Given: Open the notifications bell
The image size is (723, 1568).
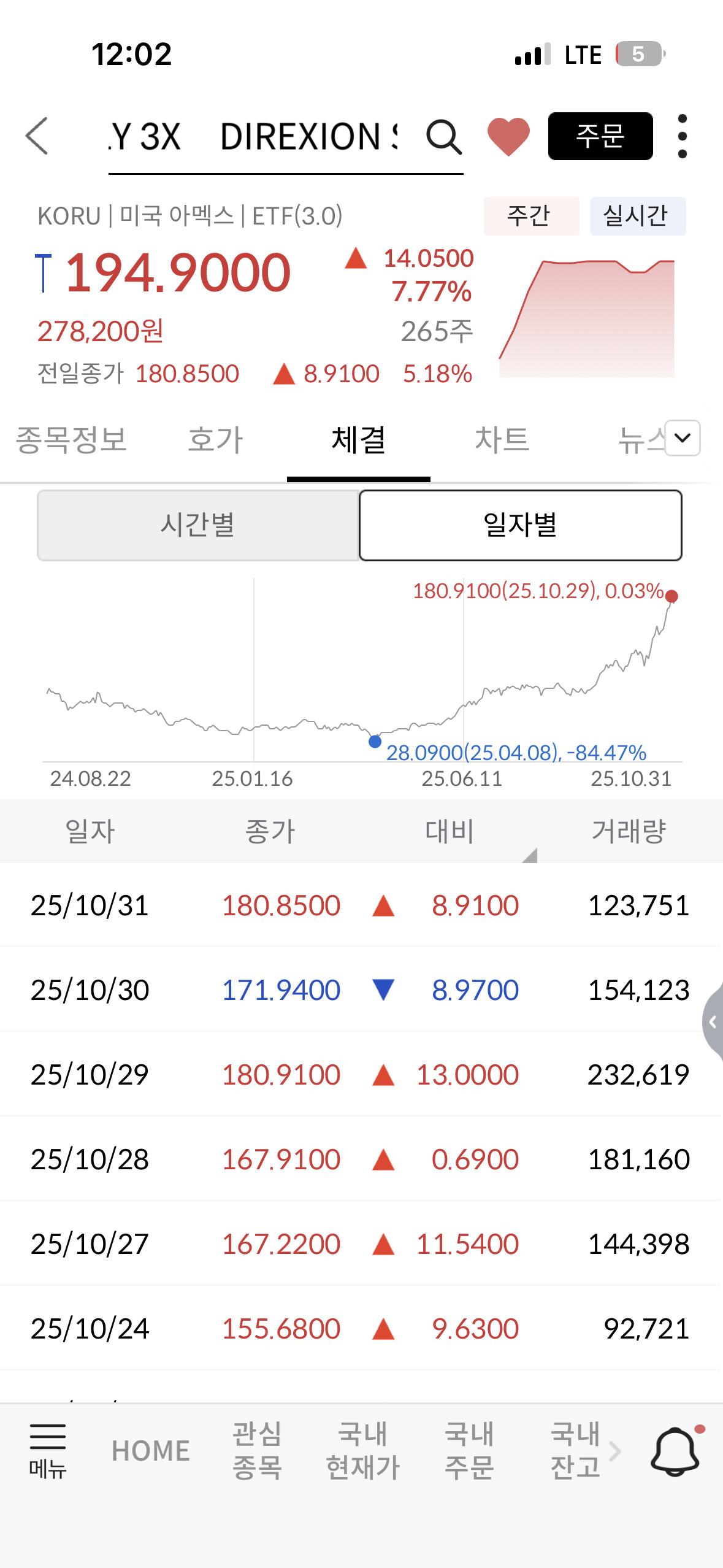Looking at the screenshot, I should click(675, 1450).
